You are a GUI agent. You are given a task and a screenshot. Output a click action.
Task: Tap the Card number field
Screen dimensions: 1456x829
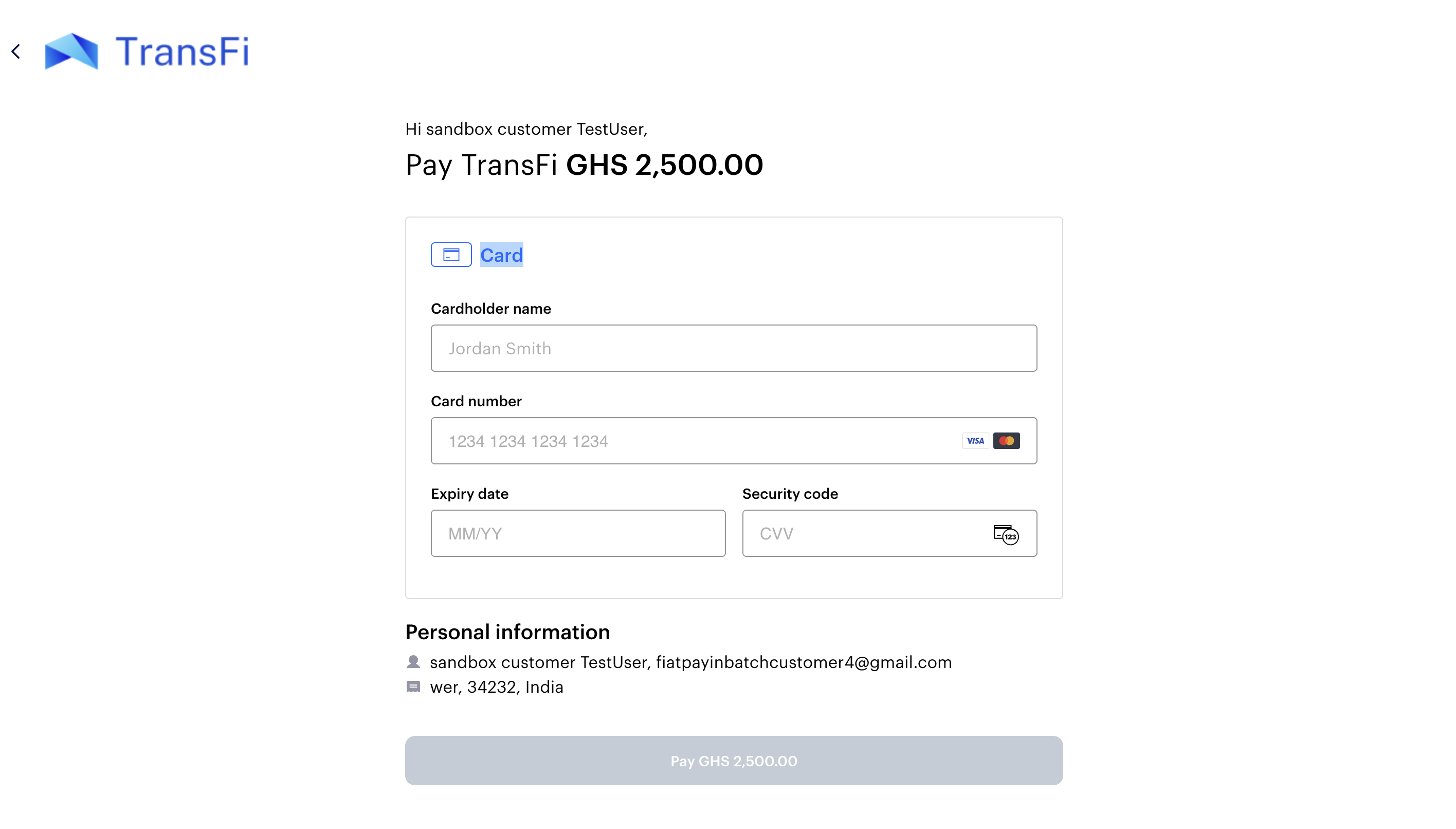tap(695, 441)
